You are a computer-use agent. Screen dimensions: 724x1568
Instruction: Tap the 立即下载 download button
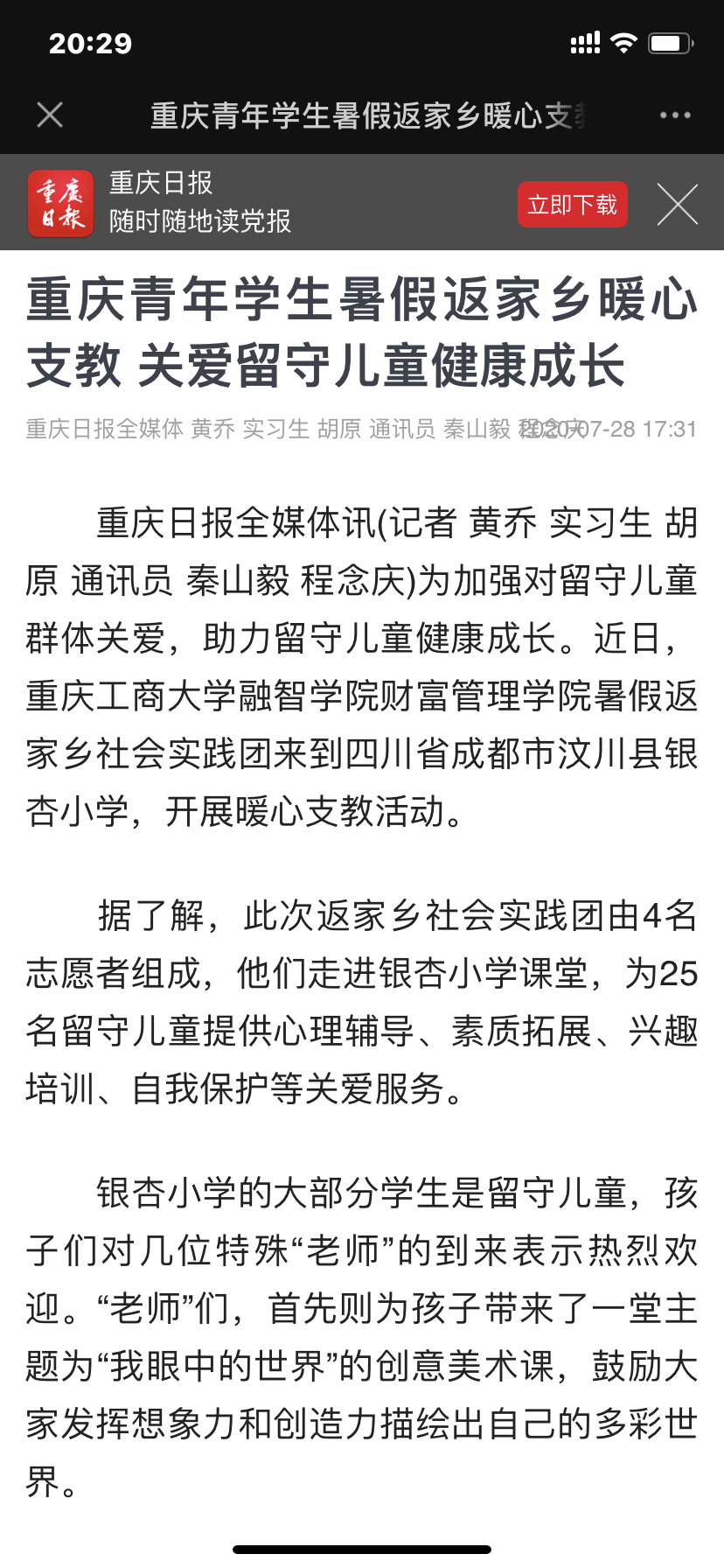click(572, 205)
